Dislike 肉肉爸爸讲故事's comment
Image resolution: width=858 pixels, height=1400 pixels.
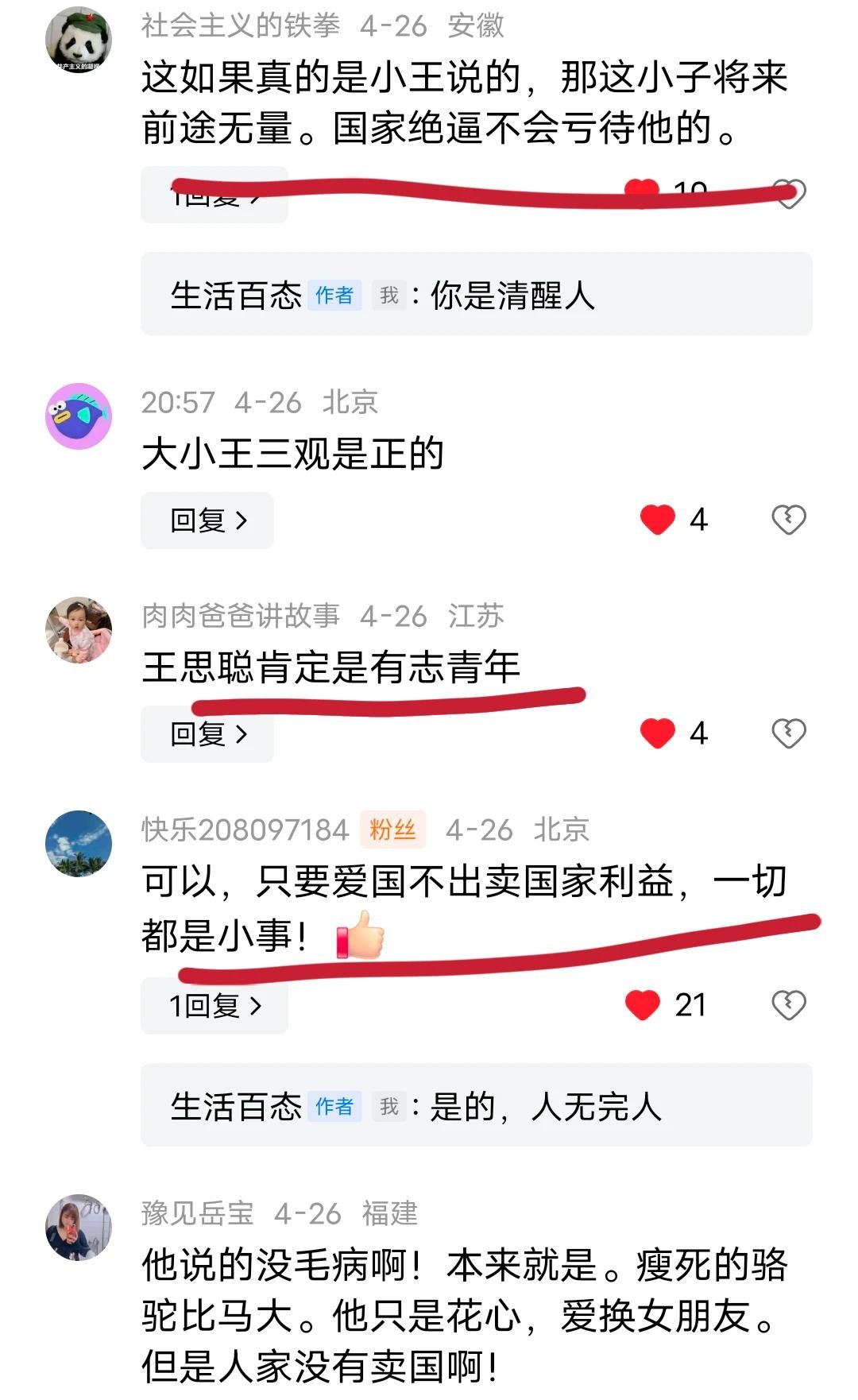pos(788,733)
